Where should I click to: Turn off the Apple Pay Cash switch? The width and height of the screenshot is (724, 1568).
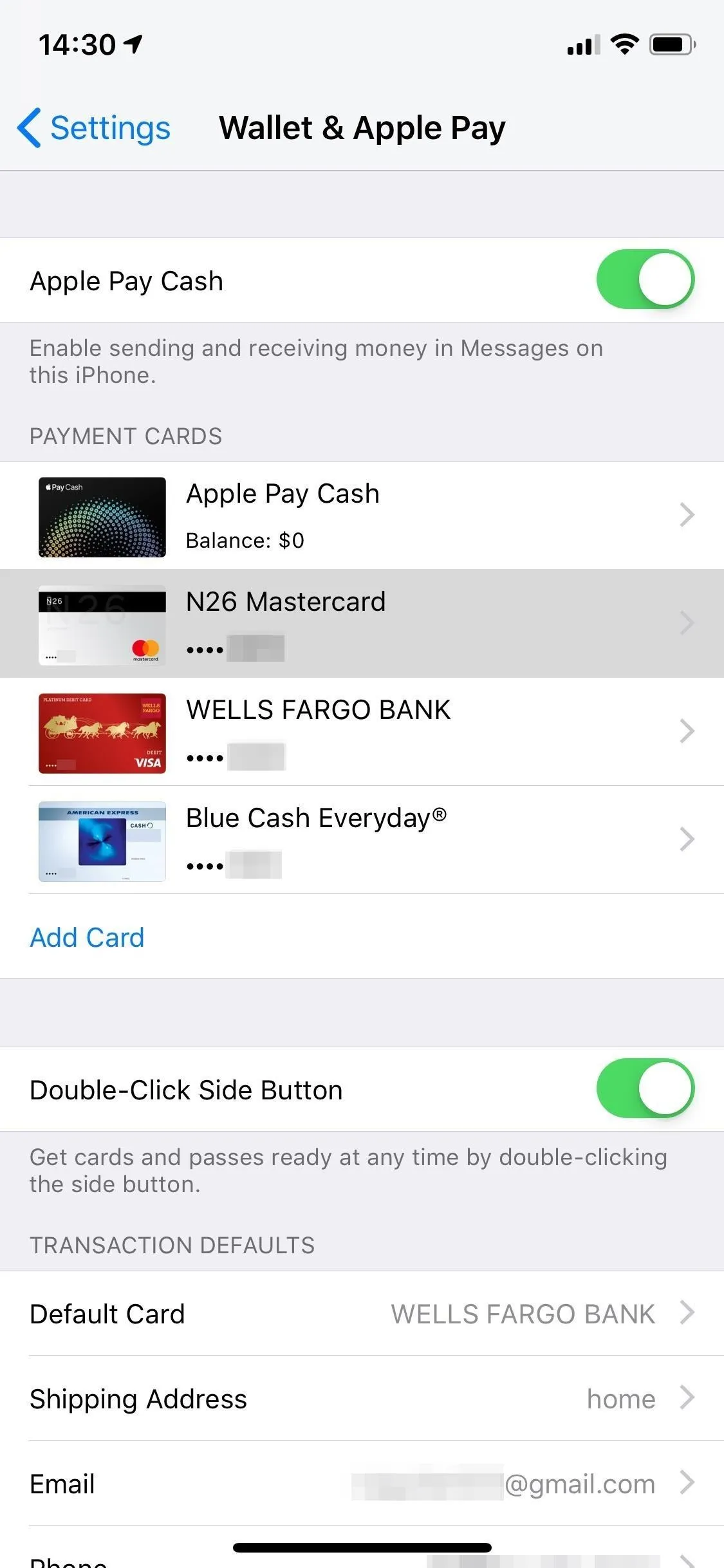tap(645, 280)
